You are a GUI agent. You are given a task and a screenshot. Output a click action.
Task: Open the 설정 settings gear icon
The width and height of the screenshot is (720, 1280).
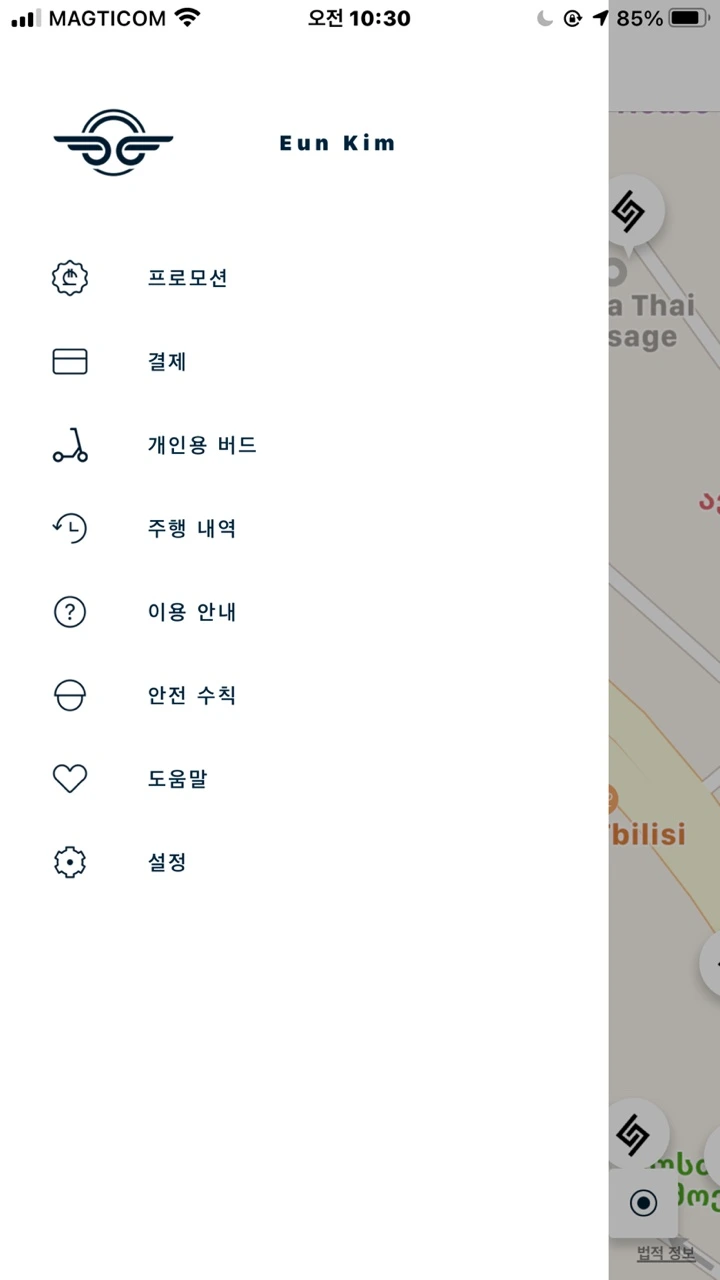[x=69, y=862]
